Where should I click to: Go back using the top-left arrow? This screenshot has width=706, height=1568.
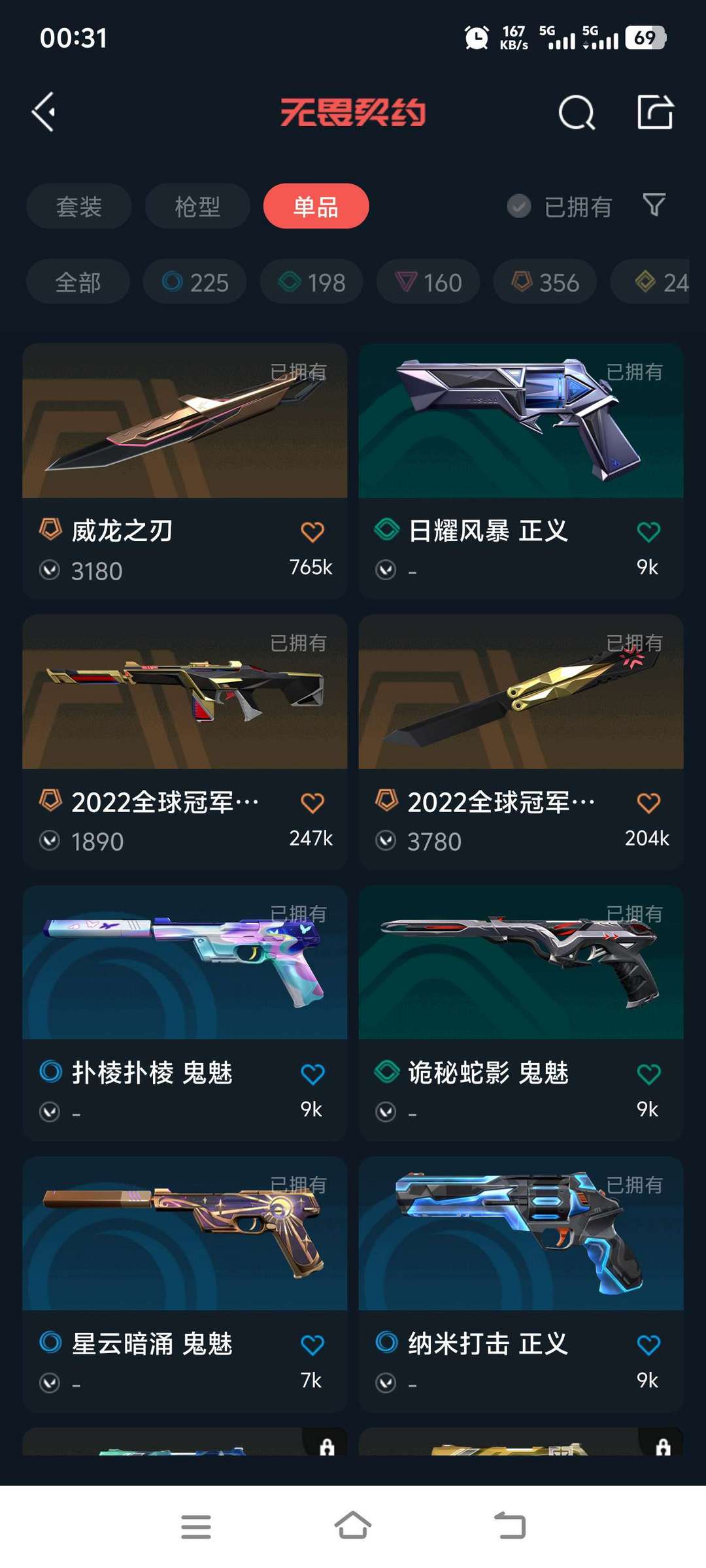point(44,112)
